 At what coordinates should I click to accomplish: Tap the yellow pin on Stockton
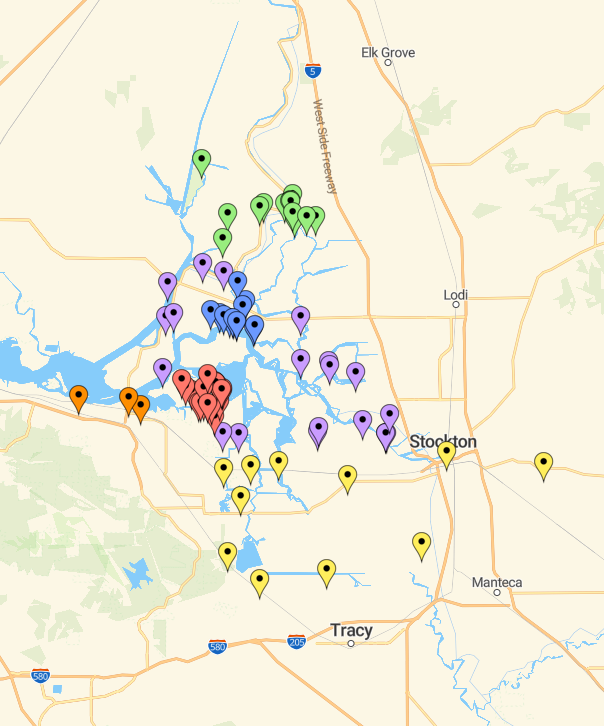coord(447,453)
